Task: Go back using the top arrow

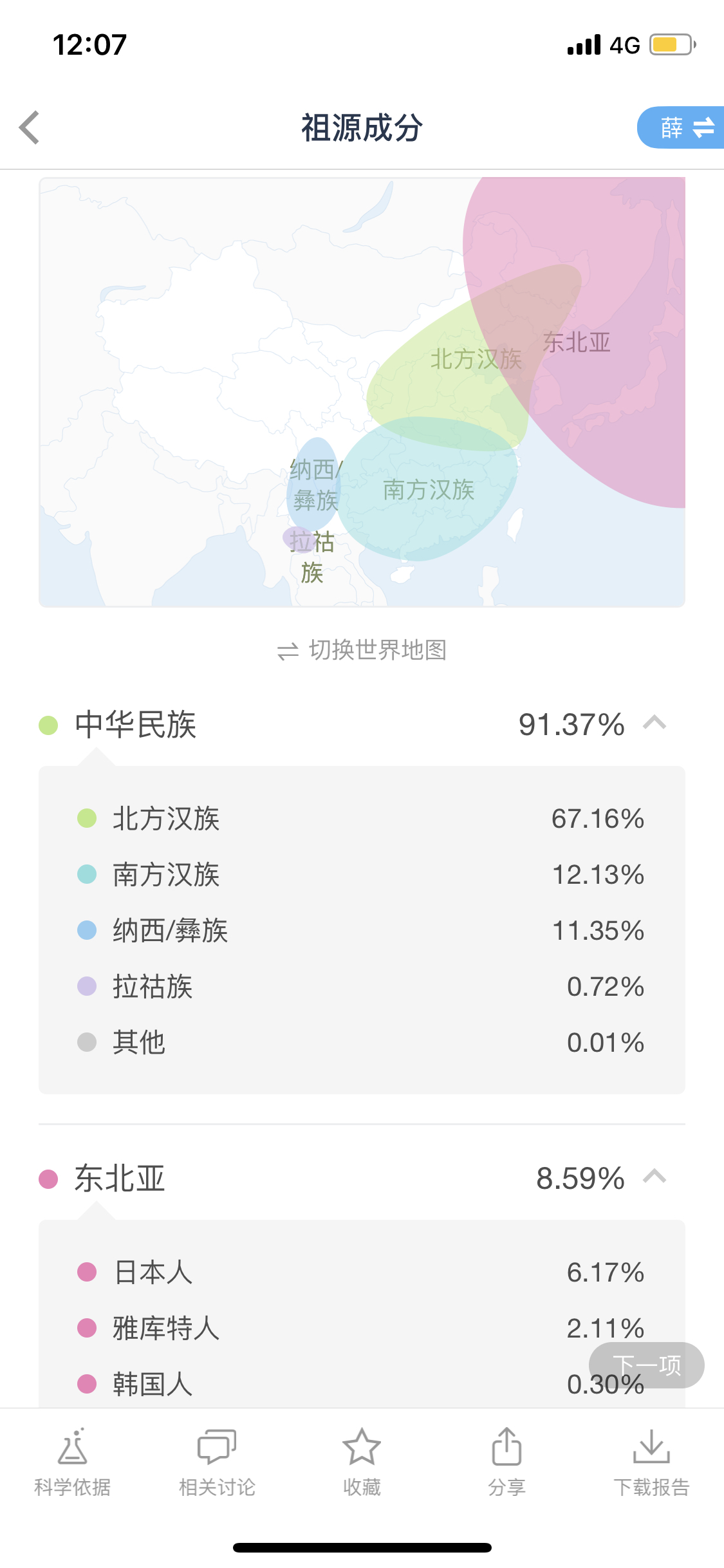Action: tap(30, 127)
